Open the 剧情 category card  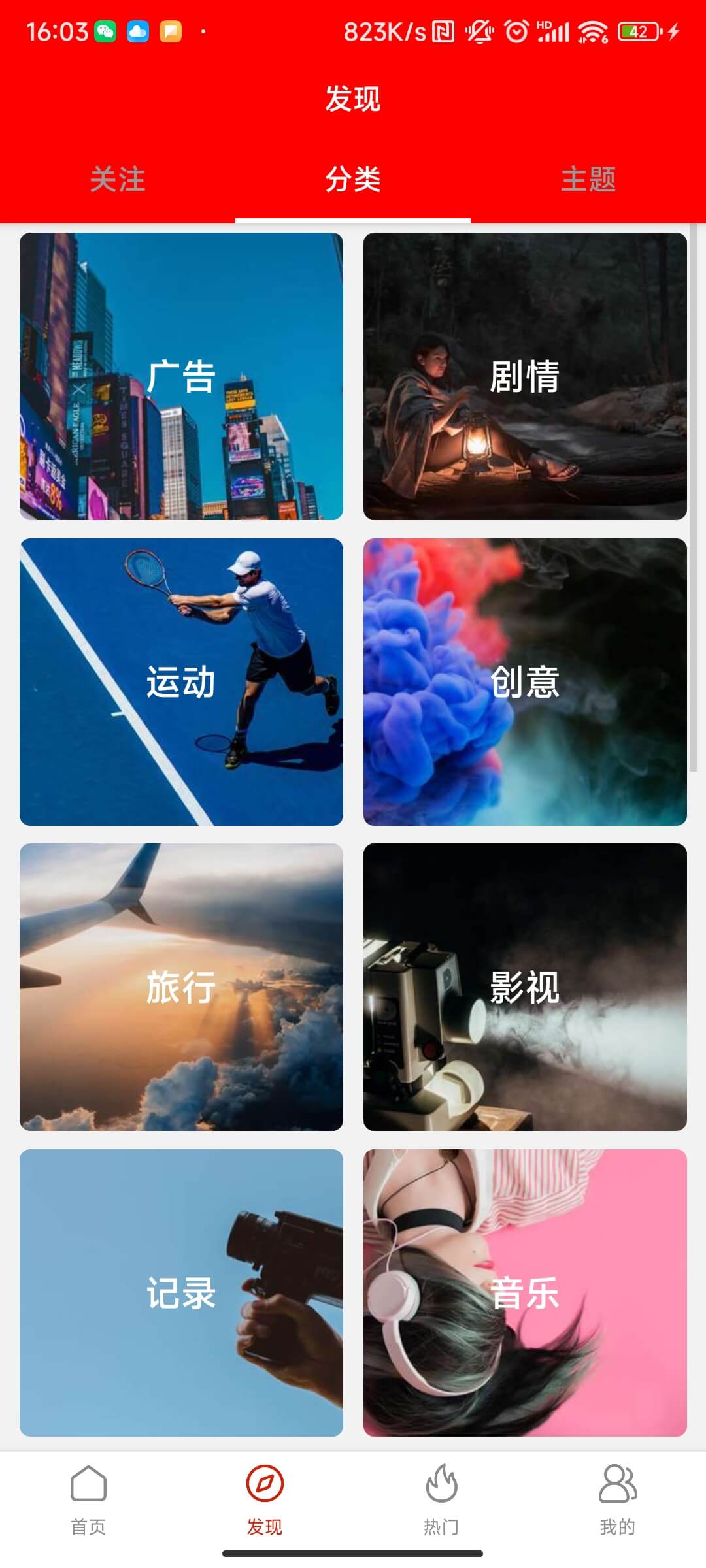525,376
